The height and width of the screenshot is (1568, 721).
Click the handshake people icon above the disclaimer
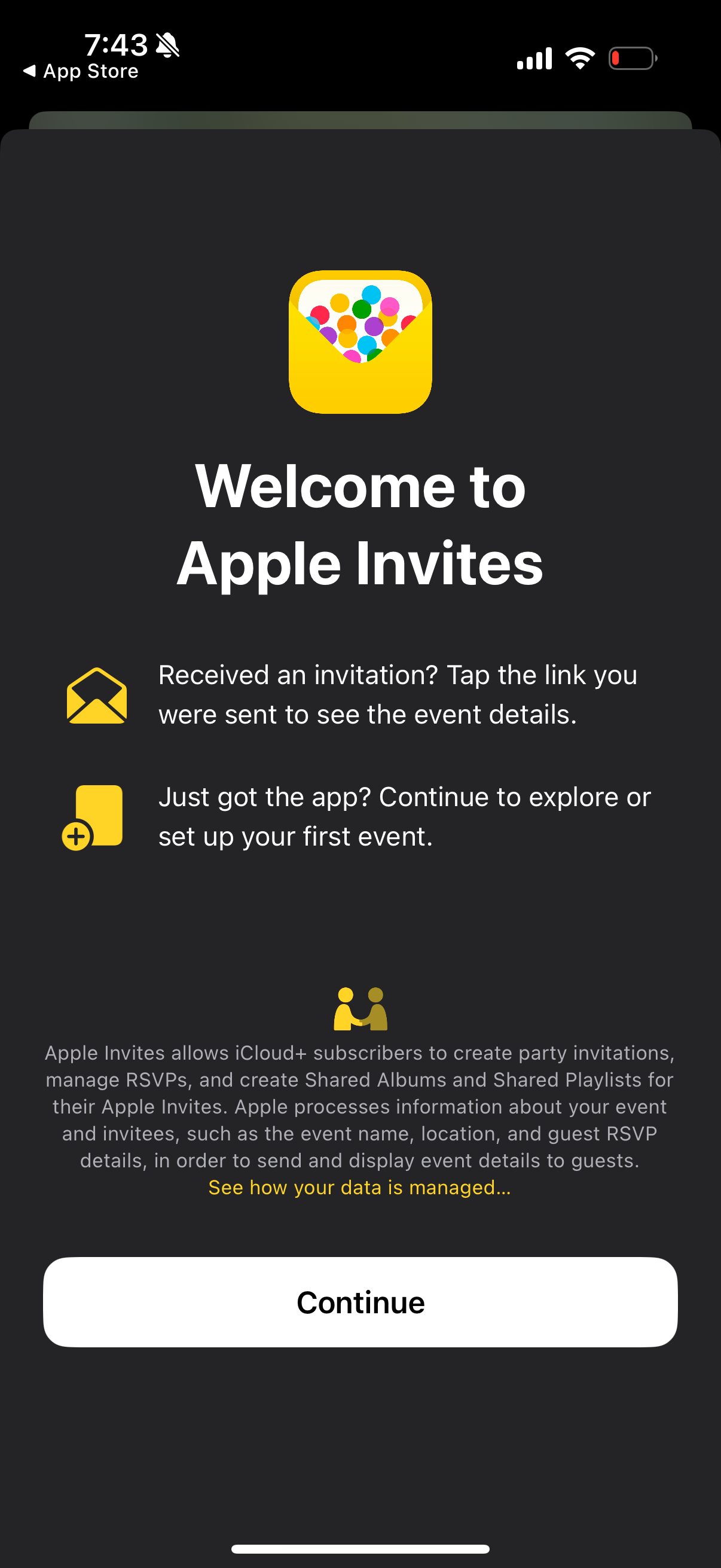(360, 1009)
